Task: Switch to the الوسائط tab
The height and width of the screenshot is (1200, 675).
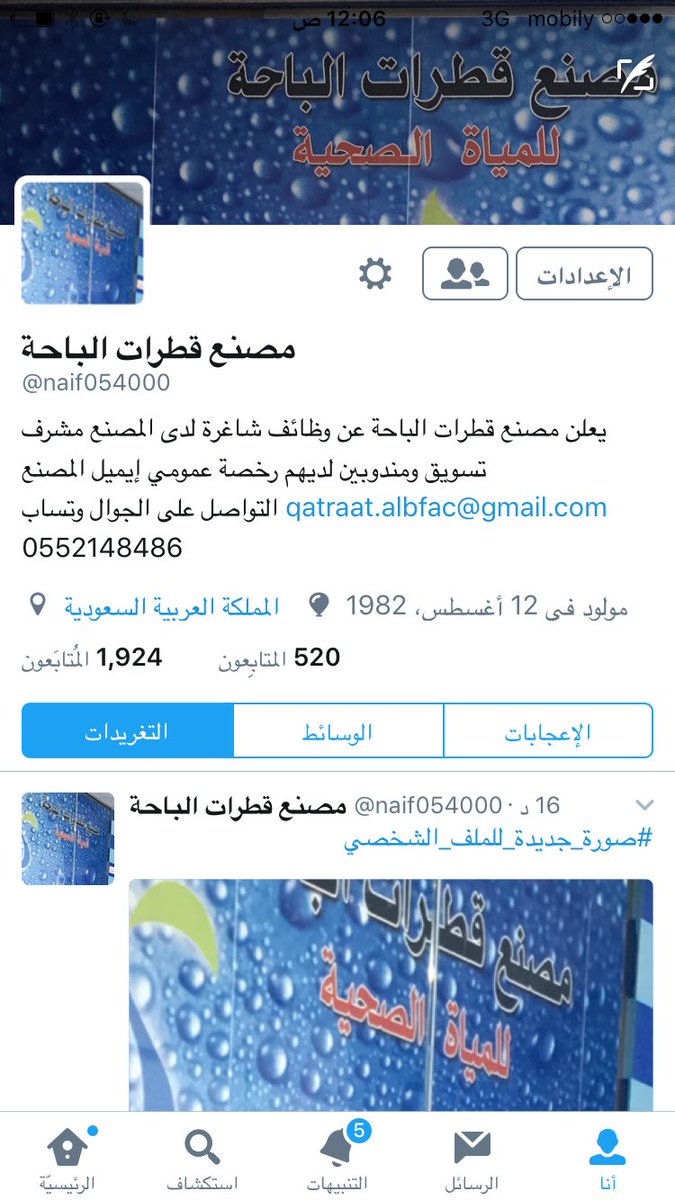Action: point(338,731)
